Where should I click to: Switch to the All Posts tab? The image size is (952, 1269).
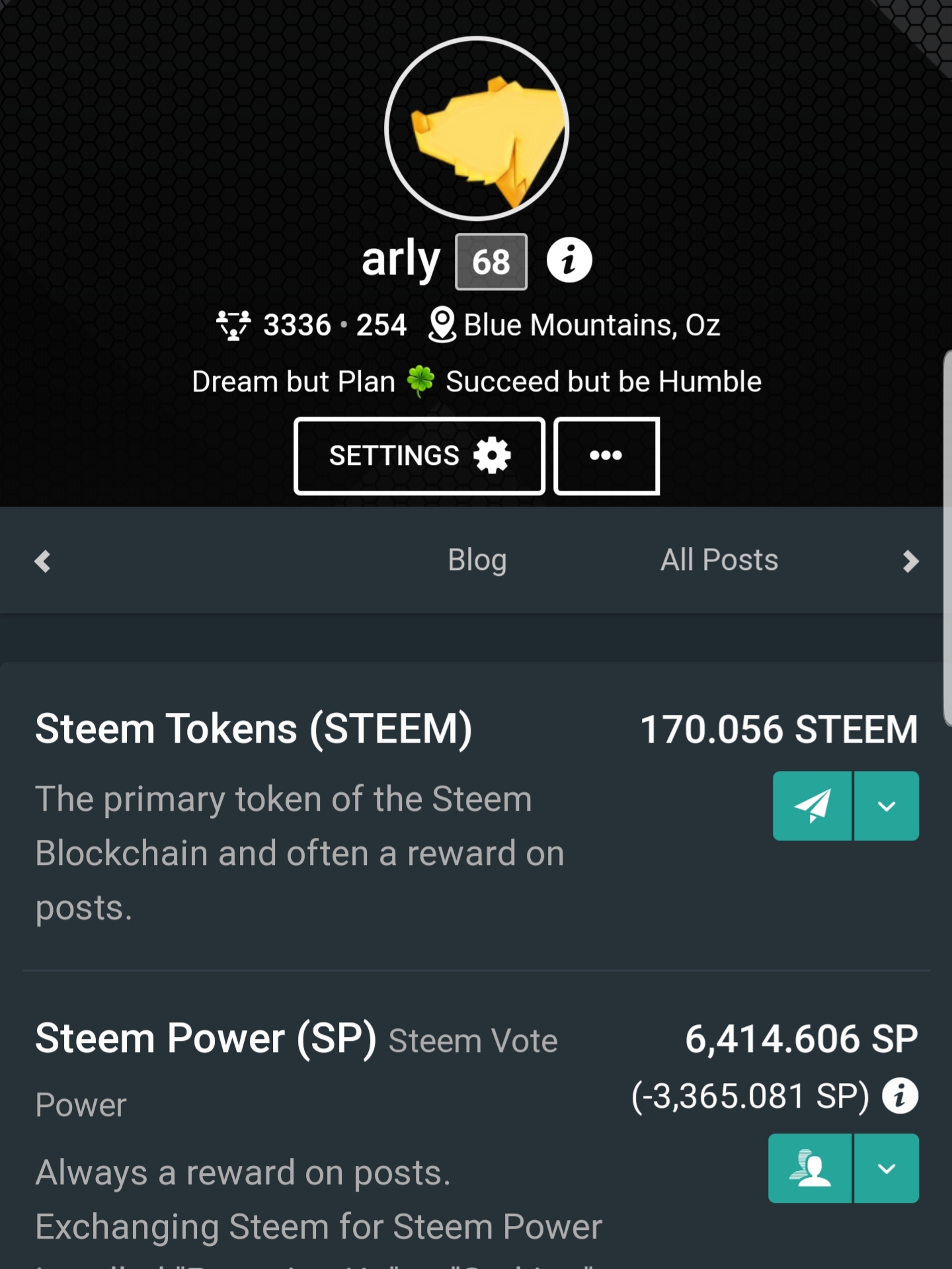[x=719, y=560]
